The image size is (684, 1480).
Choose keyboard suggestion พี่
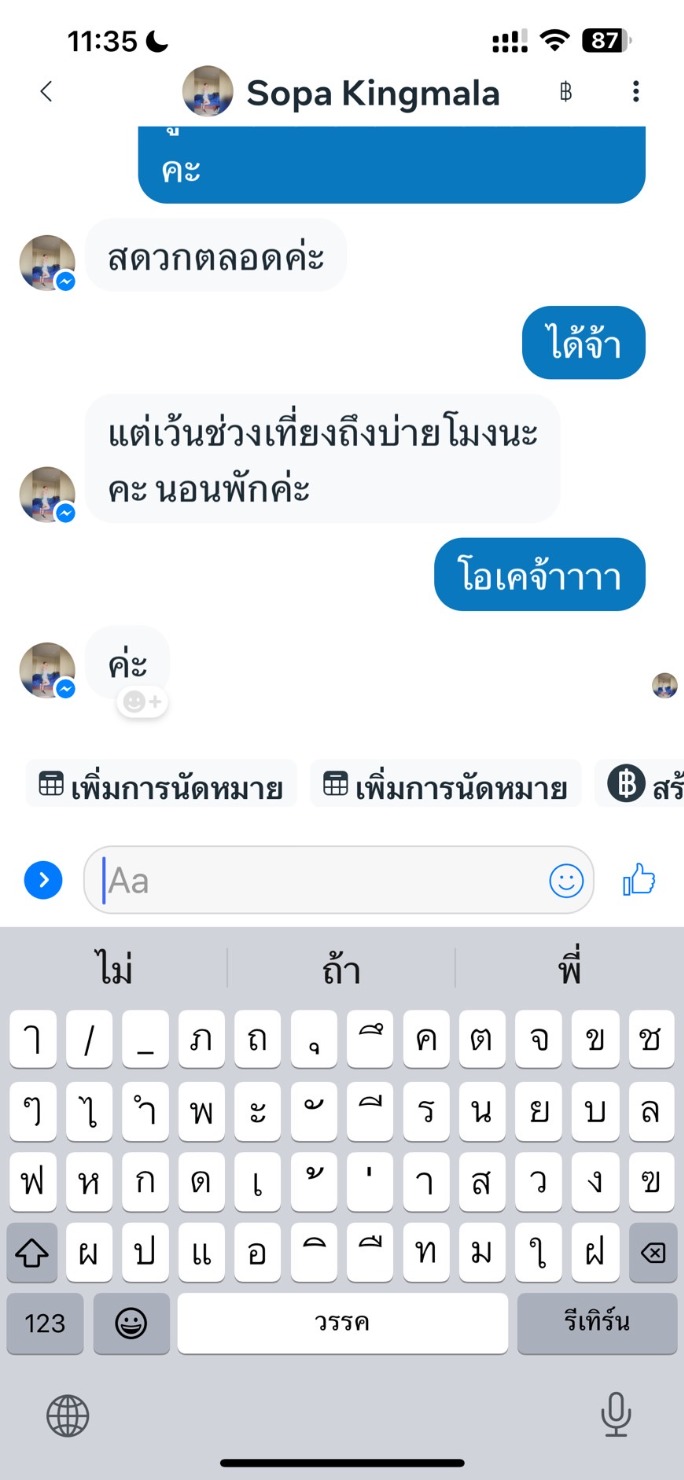(569, 969)
